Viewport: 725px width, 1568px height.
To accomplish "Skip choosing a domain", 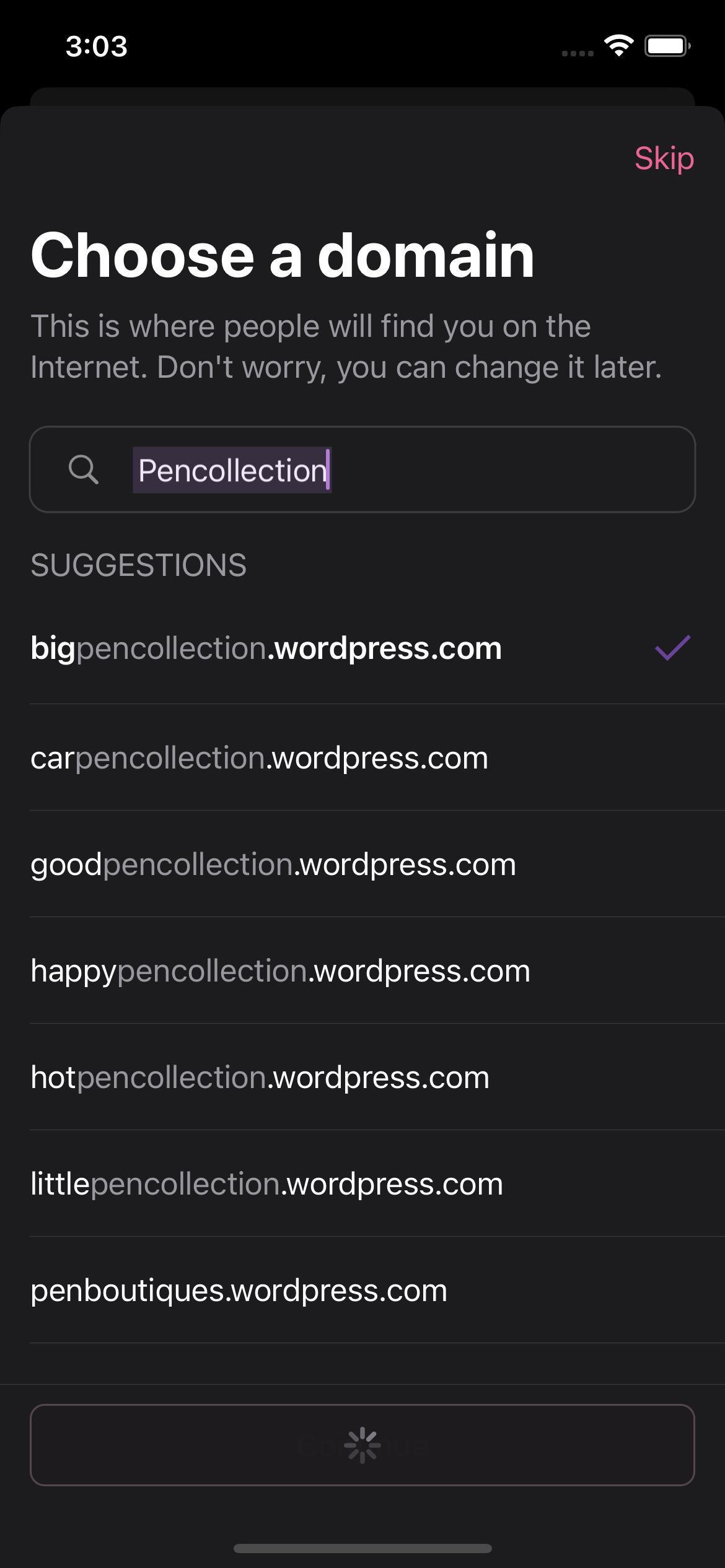I will [664, 159].
